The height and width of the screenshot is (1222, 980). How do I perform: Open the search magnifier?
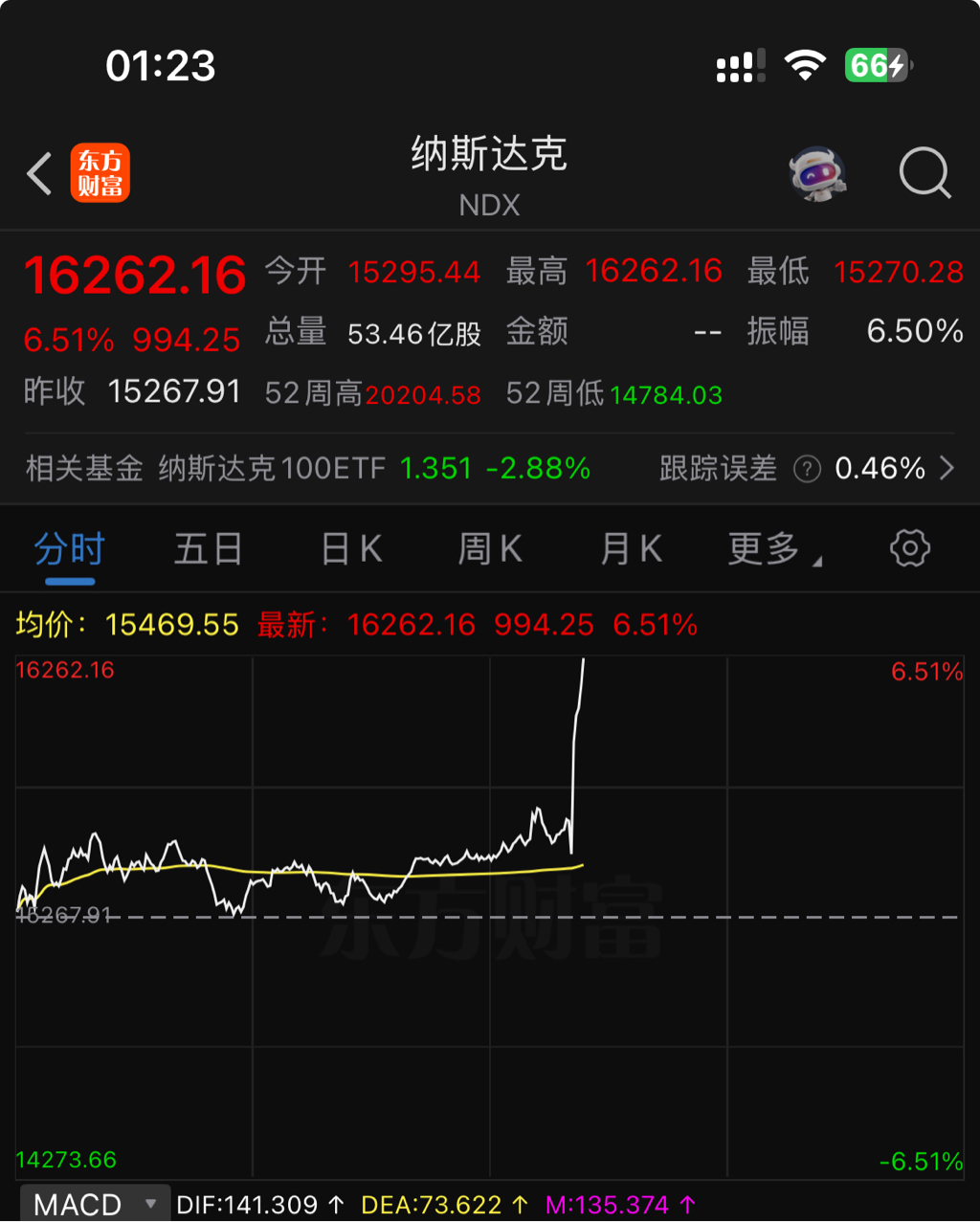pos(924,174)
